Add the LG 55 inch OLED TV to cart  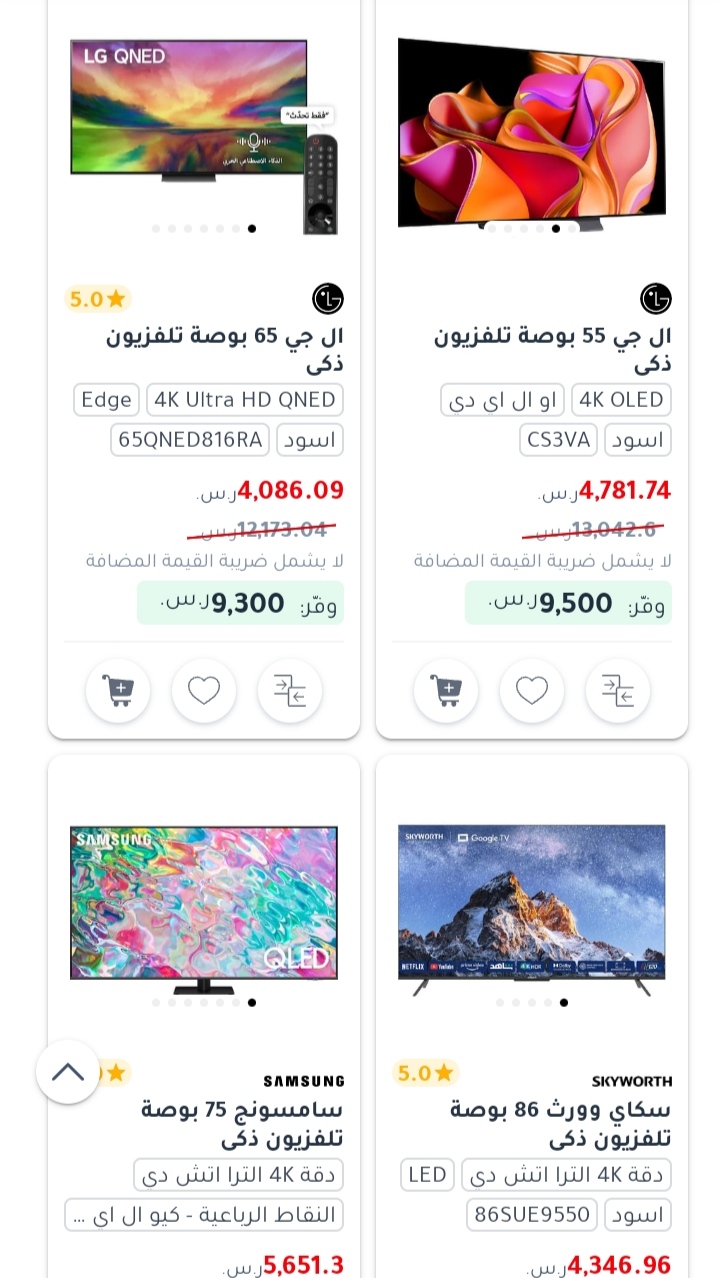coord(446,690)
